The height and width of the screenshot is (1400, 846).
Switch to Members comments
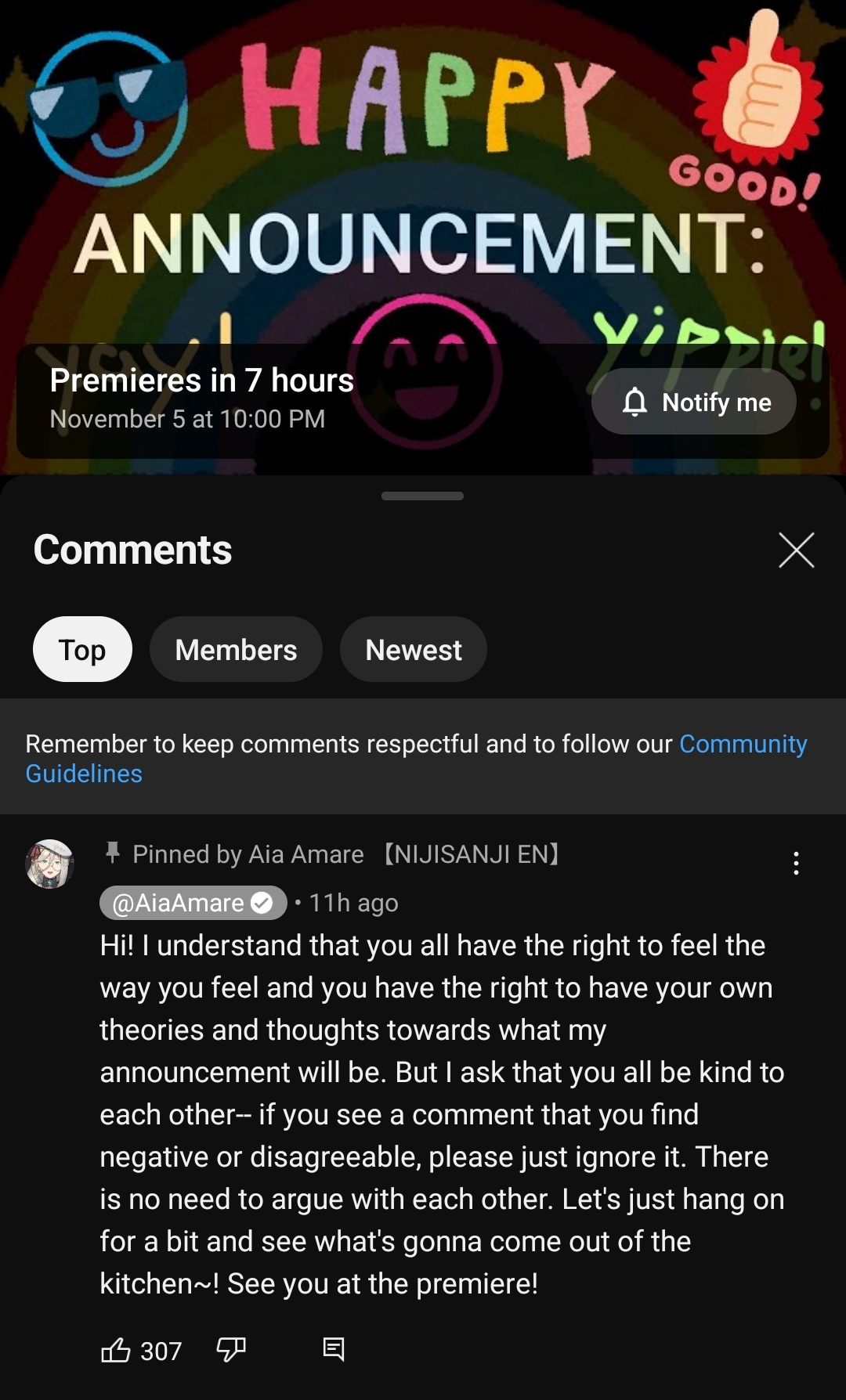(236, 649)
